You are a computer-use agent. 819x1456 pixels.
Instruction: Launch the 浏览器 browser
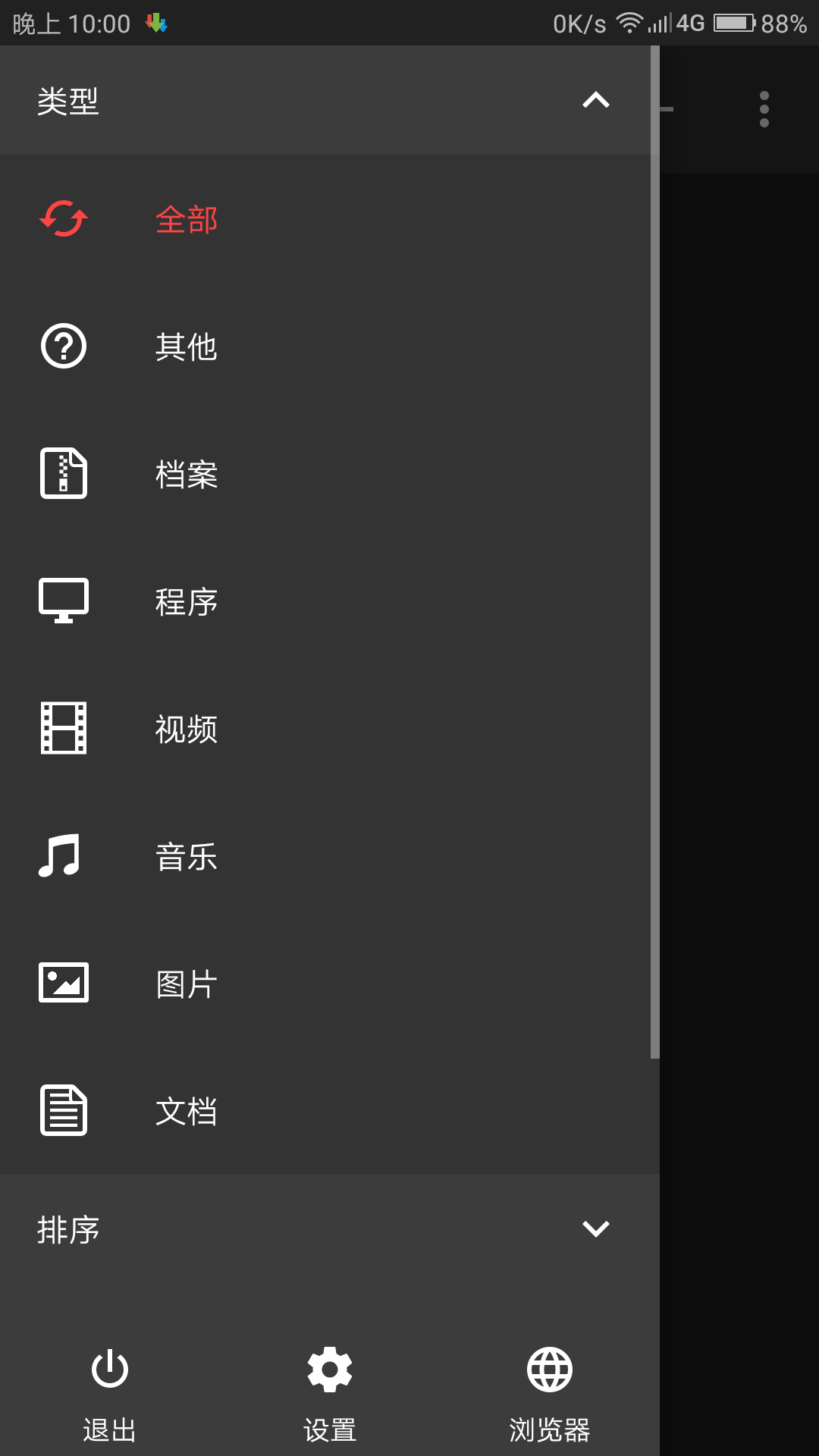point(550,1392)
